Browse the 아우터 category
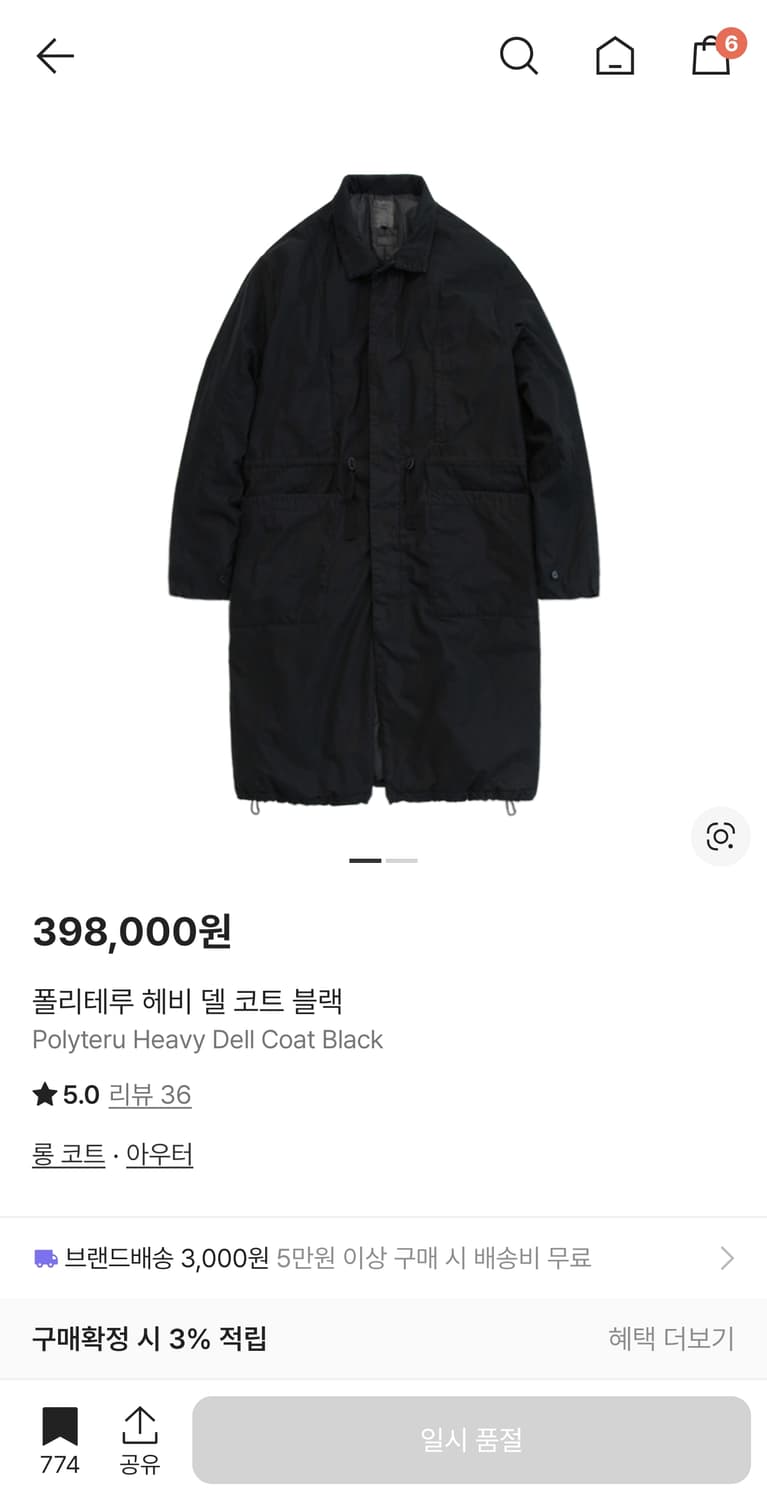Viewport: 767px width, 1500px height. coord(158,1154)
